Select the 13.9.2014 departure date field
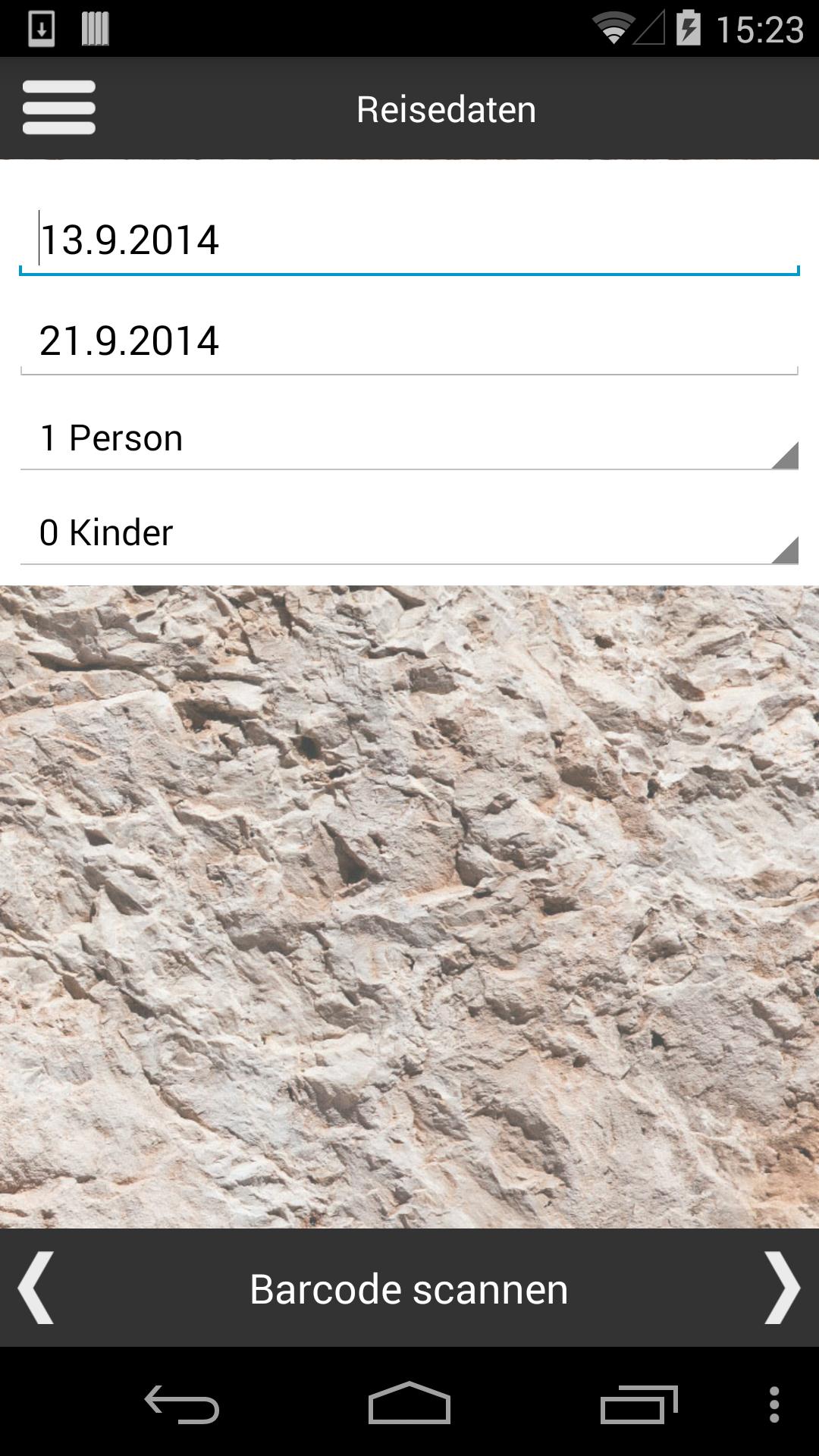 [409, 240]
